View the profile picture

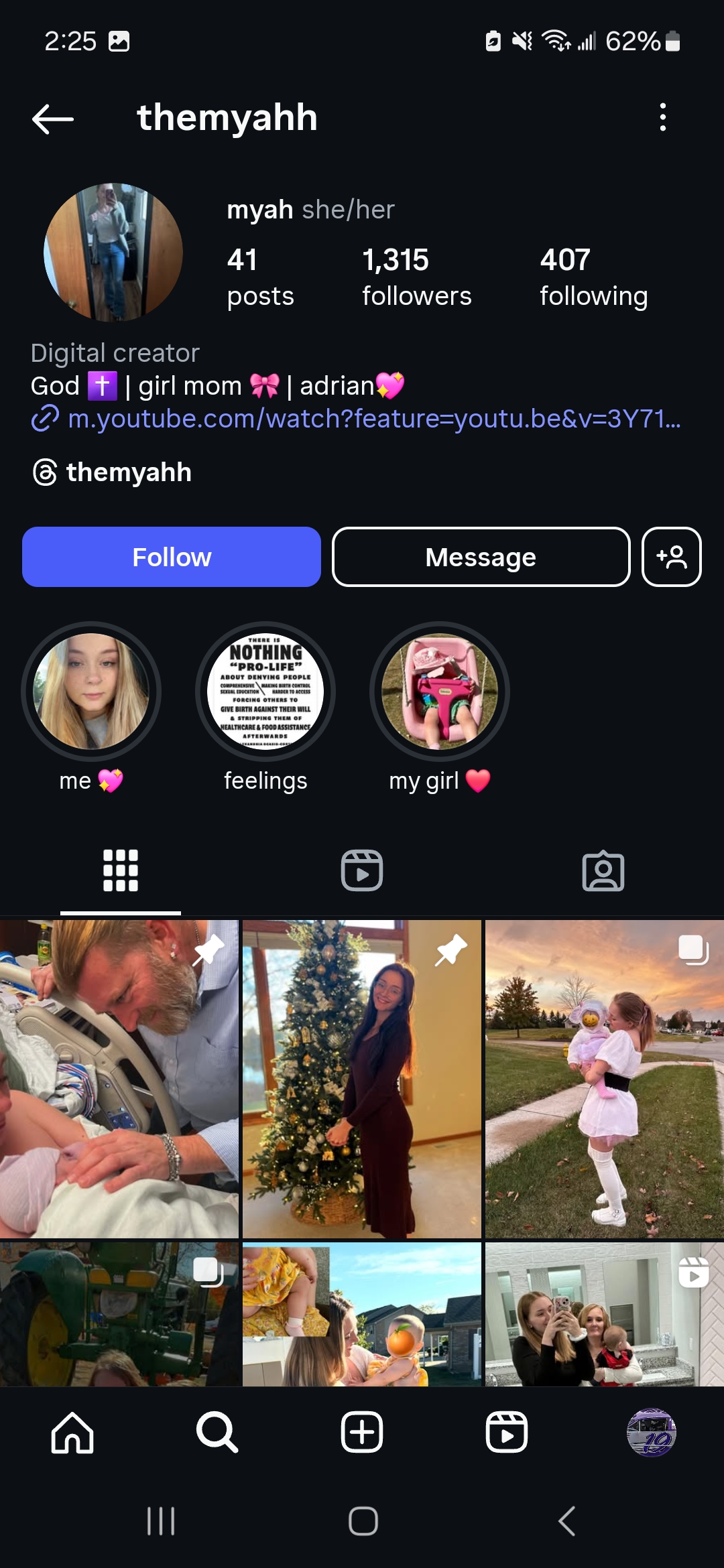[113, 253]
